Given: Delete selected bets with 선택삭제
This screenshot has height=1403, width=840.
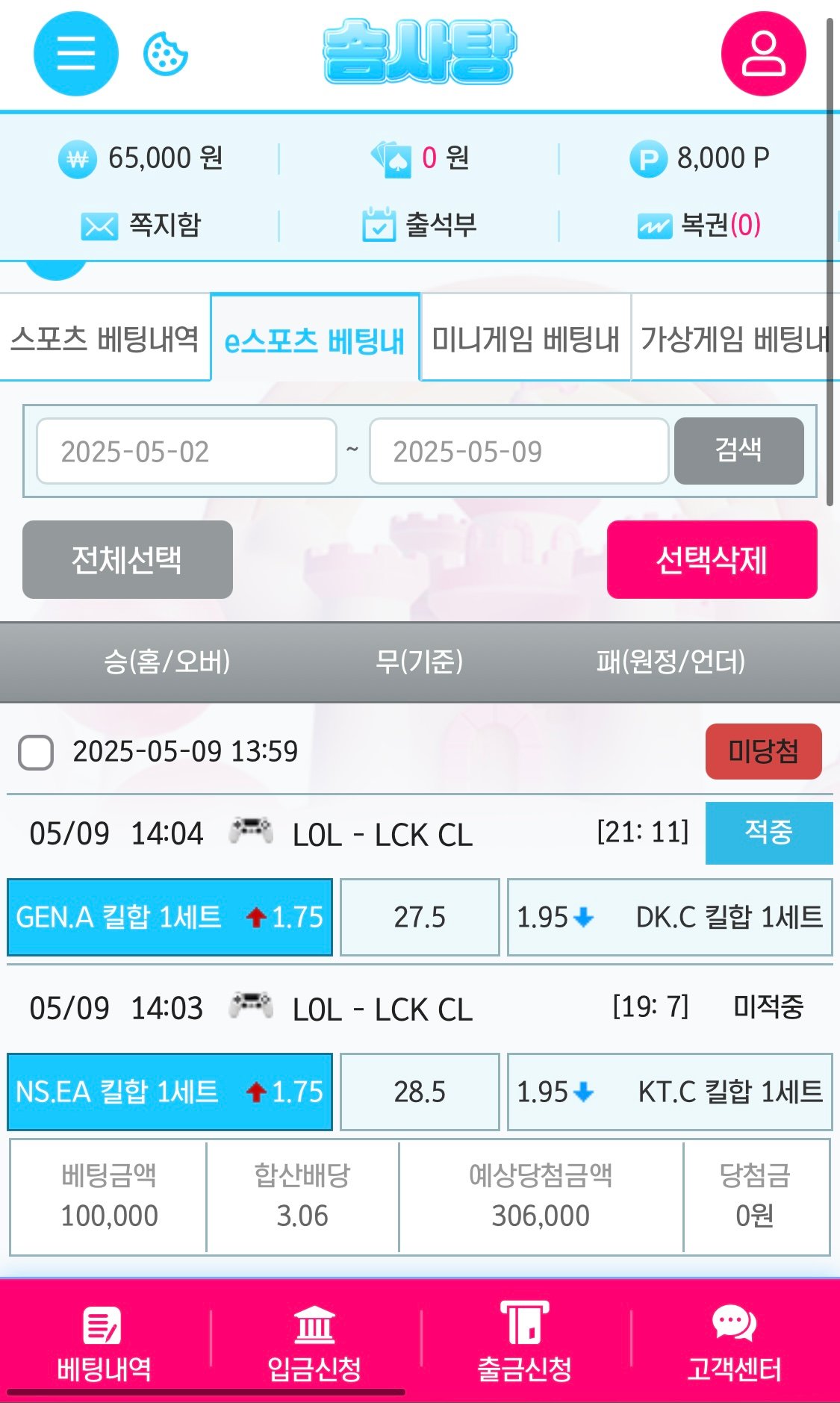Looking at the screenshot, I should (x=712, y=559).
